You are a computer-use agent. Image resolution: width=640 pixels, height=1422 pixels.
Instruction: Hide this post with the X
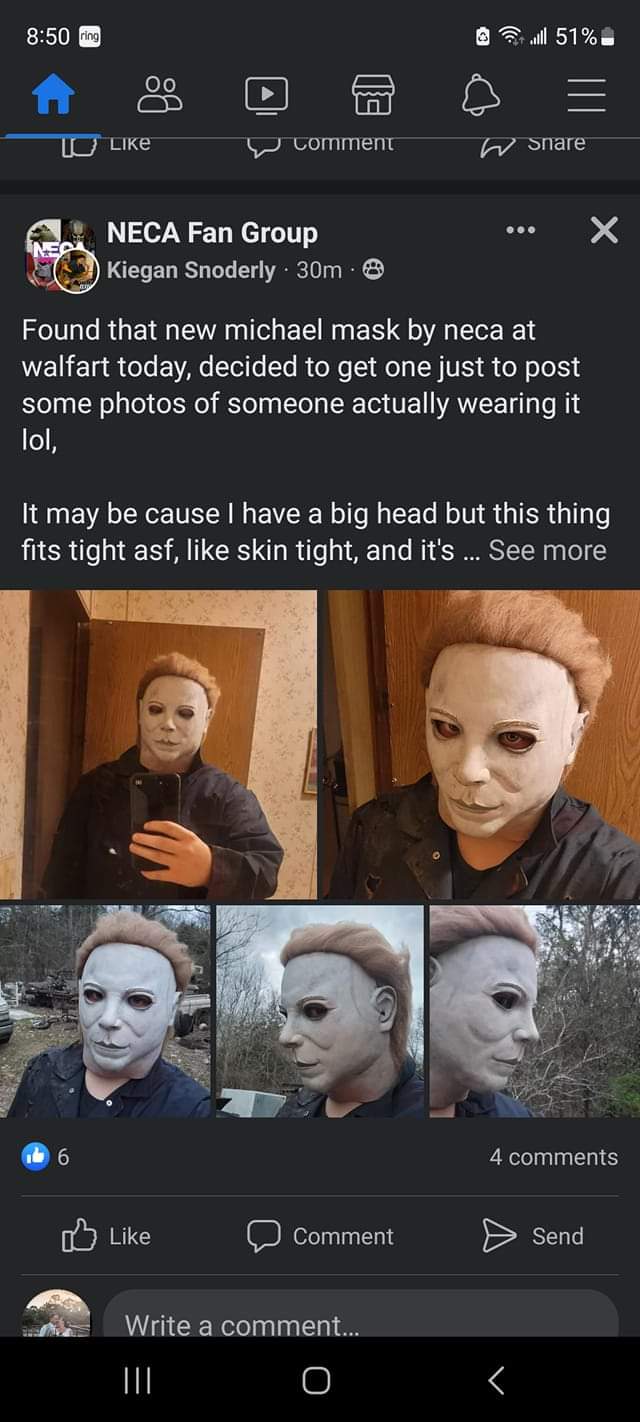[x=603, y=231]
